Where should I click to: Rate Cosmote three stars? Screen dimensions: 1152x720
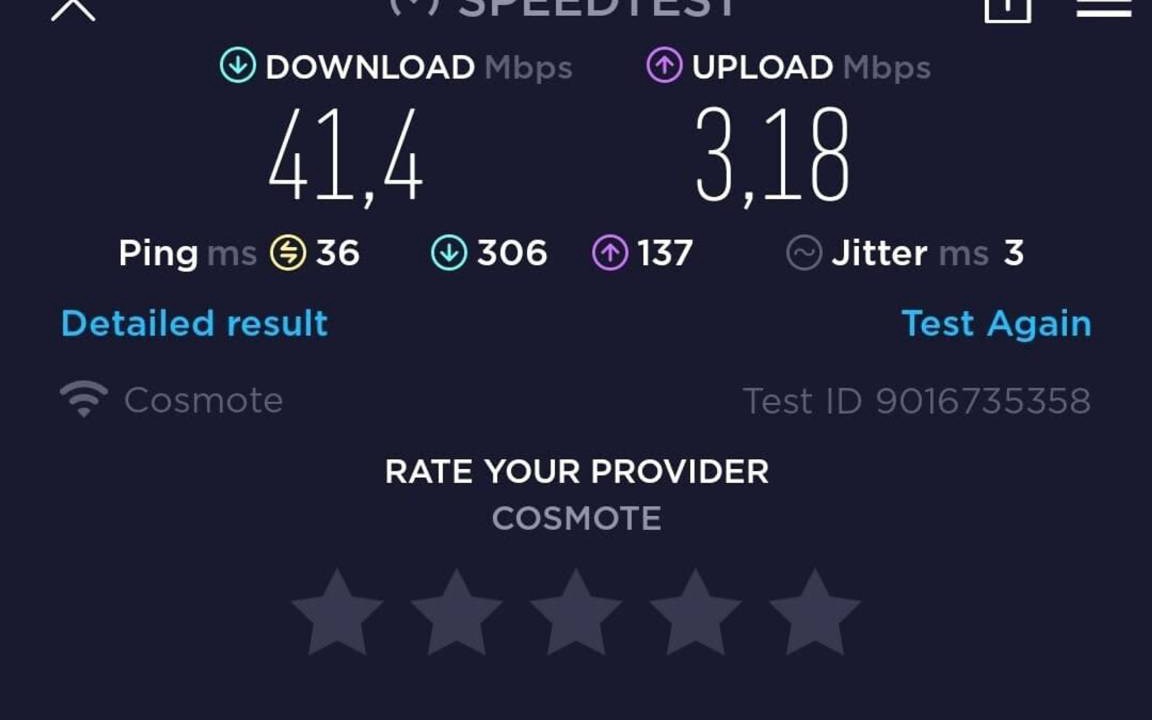point(576,613)
